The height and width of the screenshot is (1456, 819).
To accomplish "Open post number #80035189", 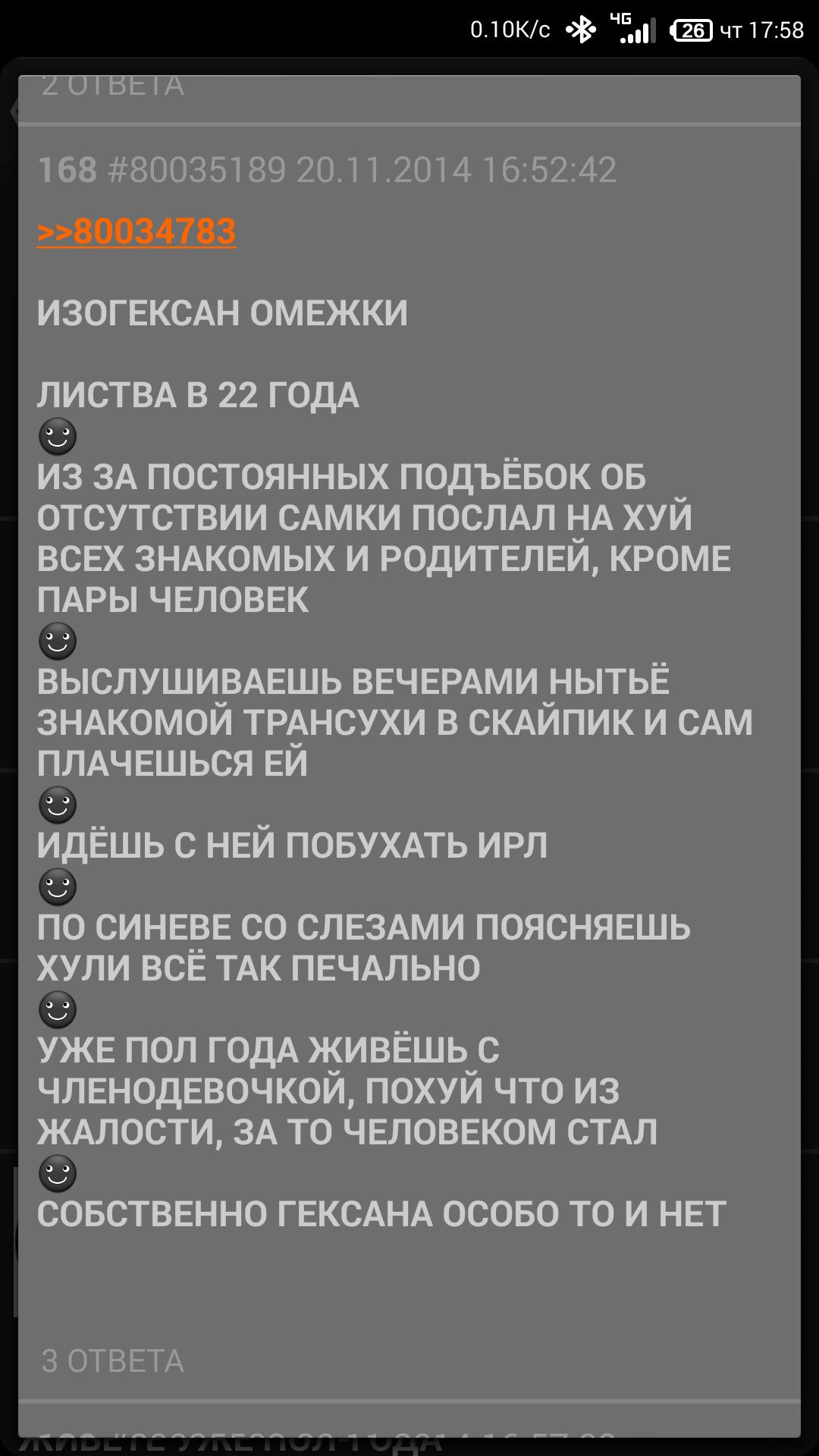I will (x=197, y=170).
